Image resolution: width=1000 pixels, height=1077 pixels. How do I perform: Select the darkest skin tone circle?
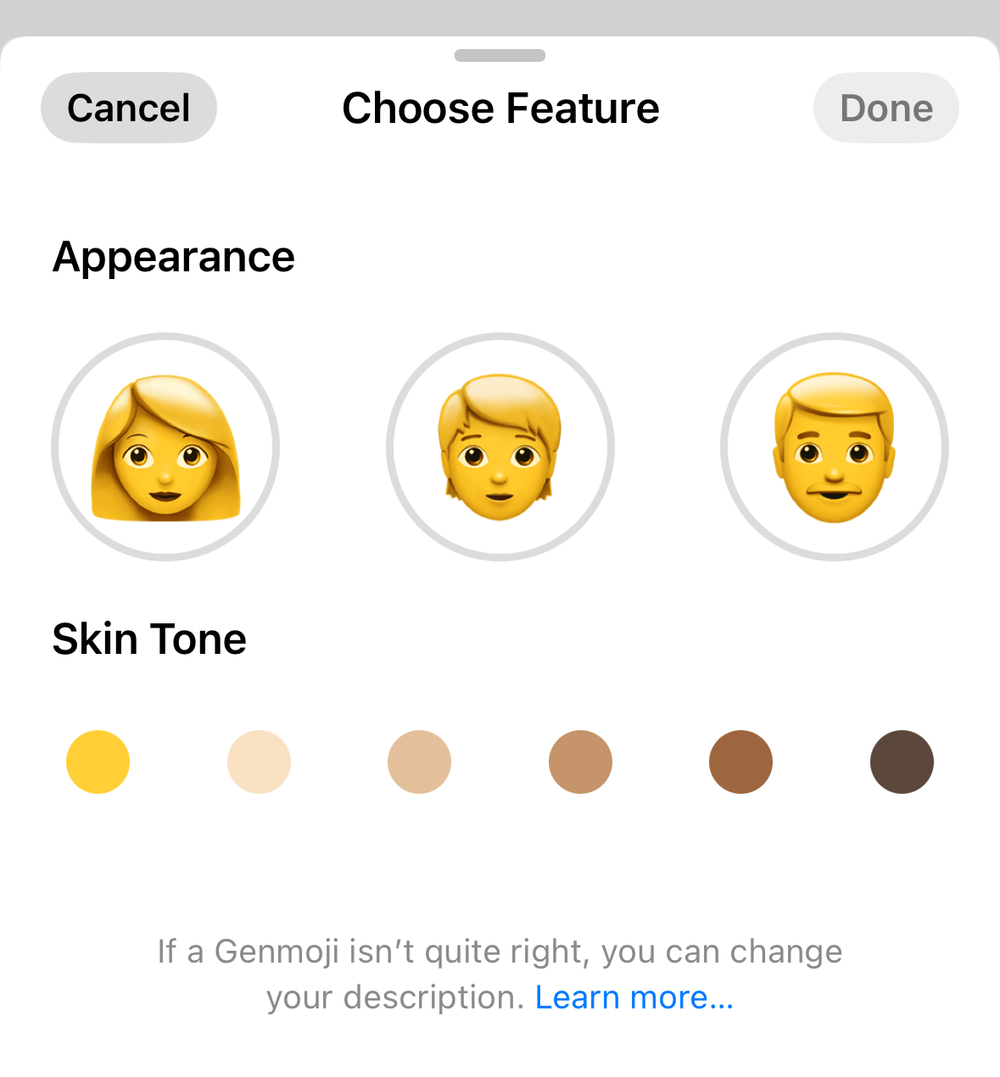[901, 762]
